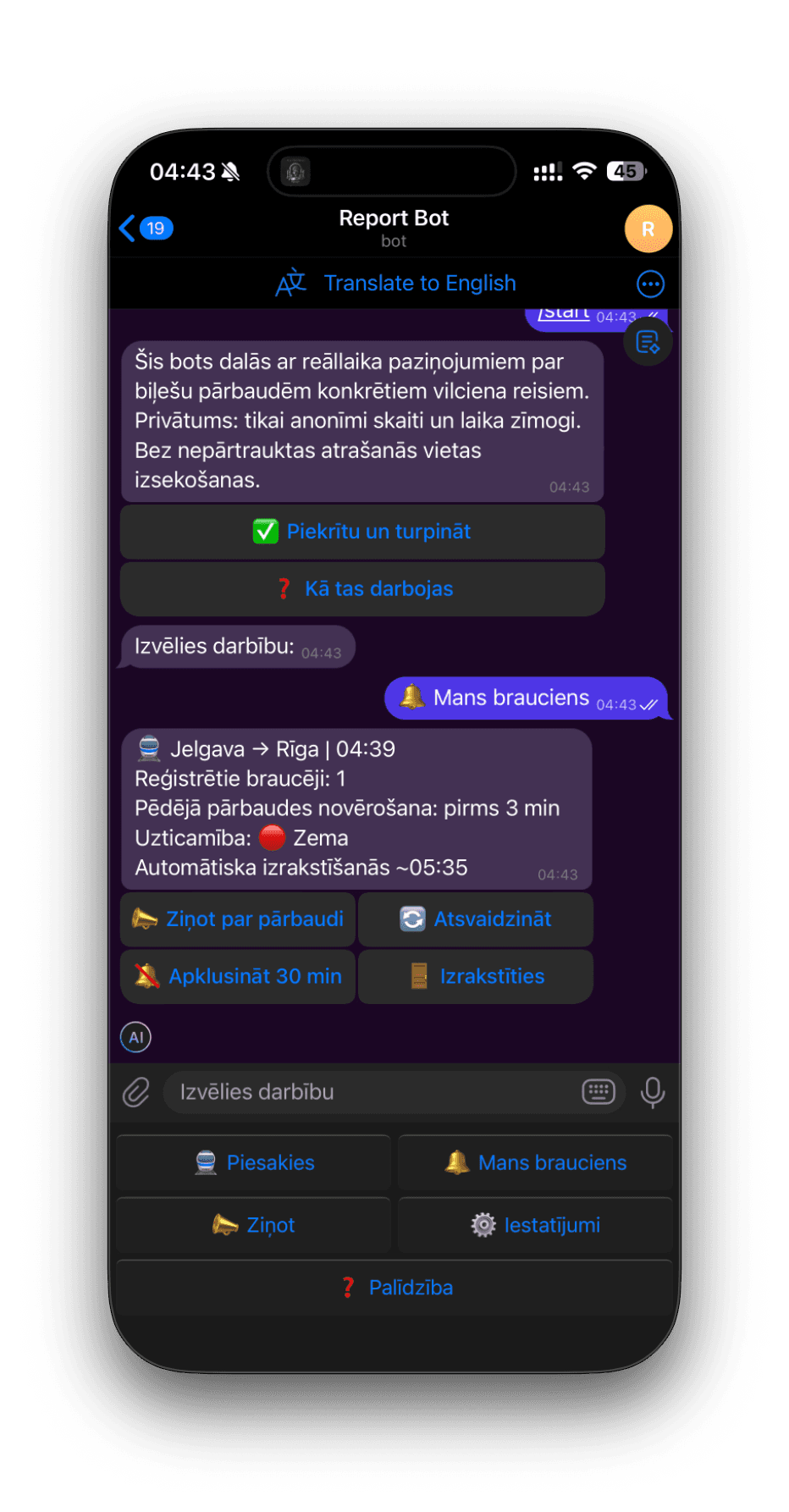
Task: Switch to keyboard using the keyboard icon
Action: click(x=598, y=1092)
